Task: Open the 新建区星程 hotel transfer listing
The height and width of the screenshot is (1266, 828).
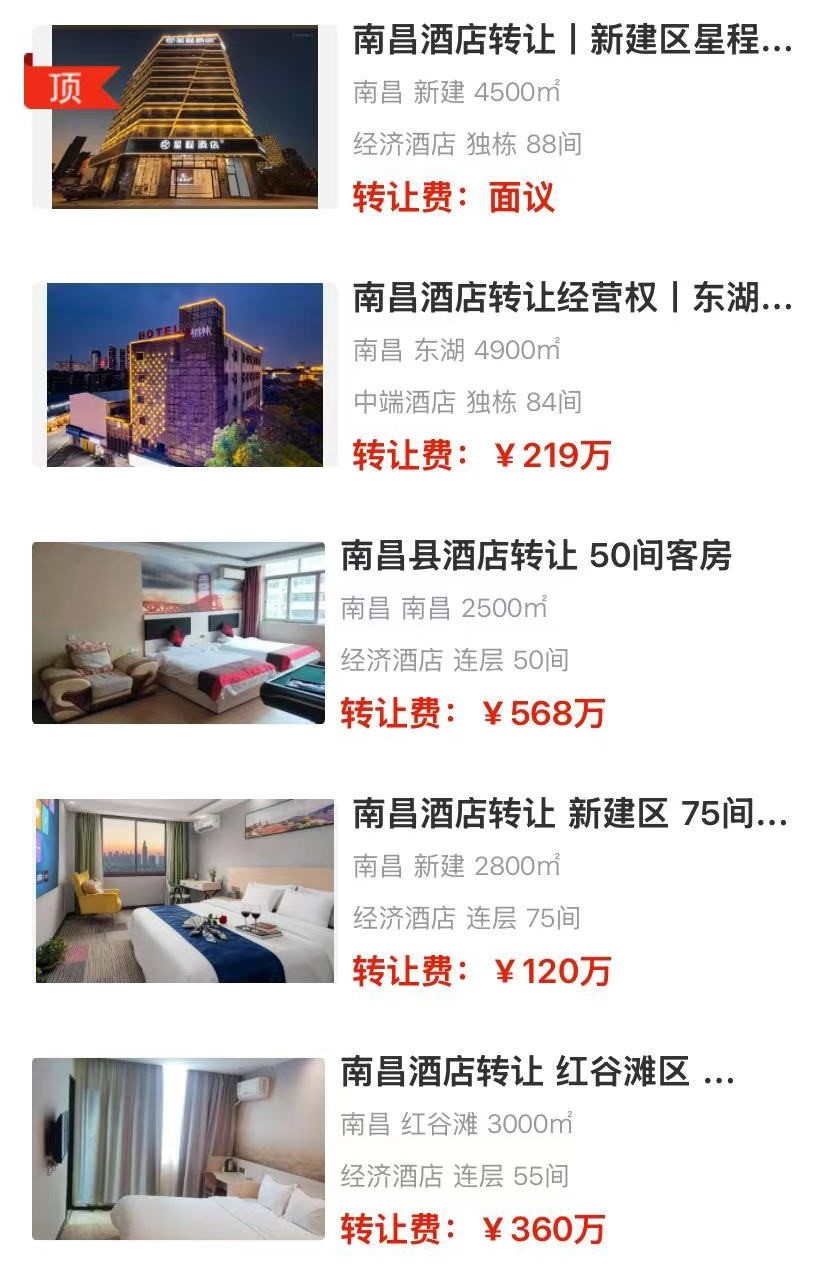Action: [572, 41]
